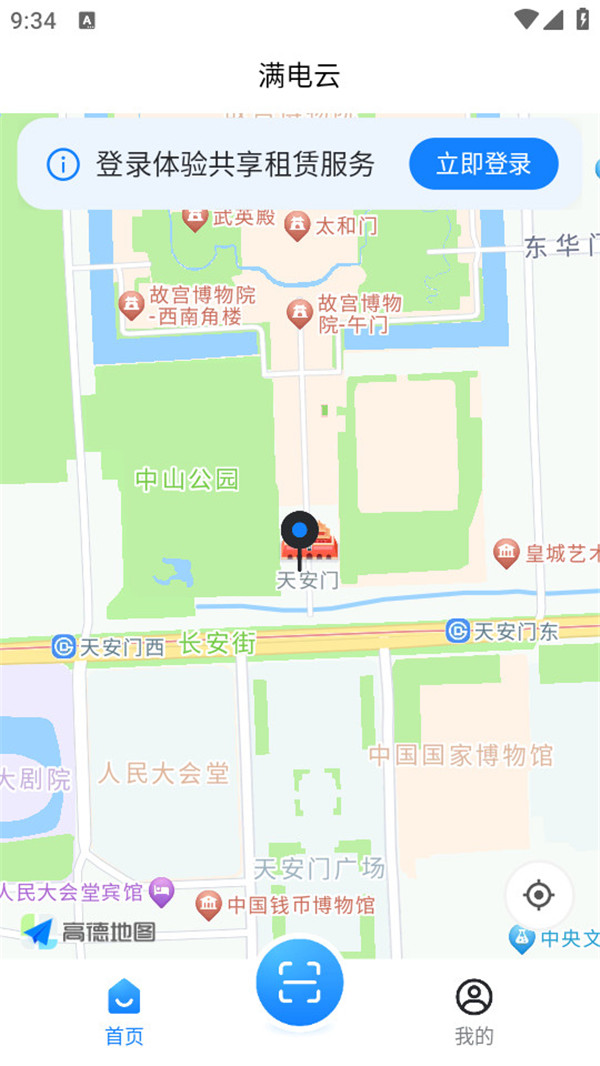Screen dimensions: 600x1066
Task: Switch to the 首页 tab
Action: [x=124, y=1011]
